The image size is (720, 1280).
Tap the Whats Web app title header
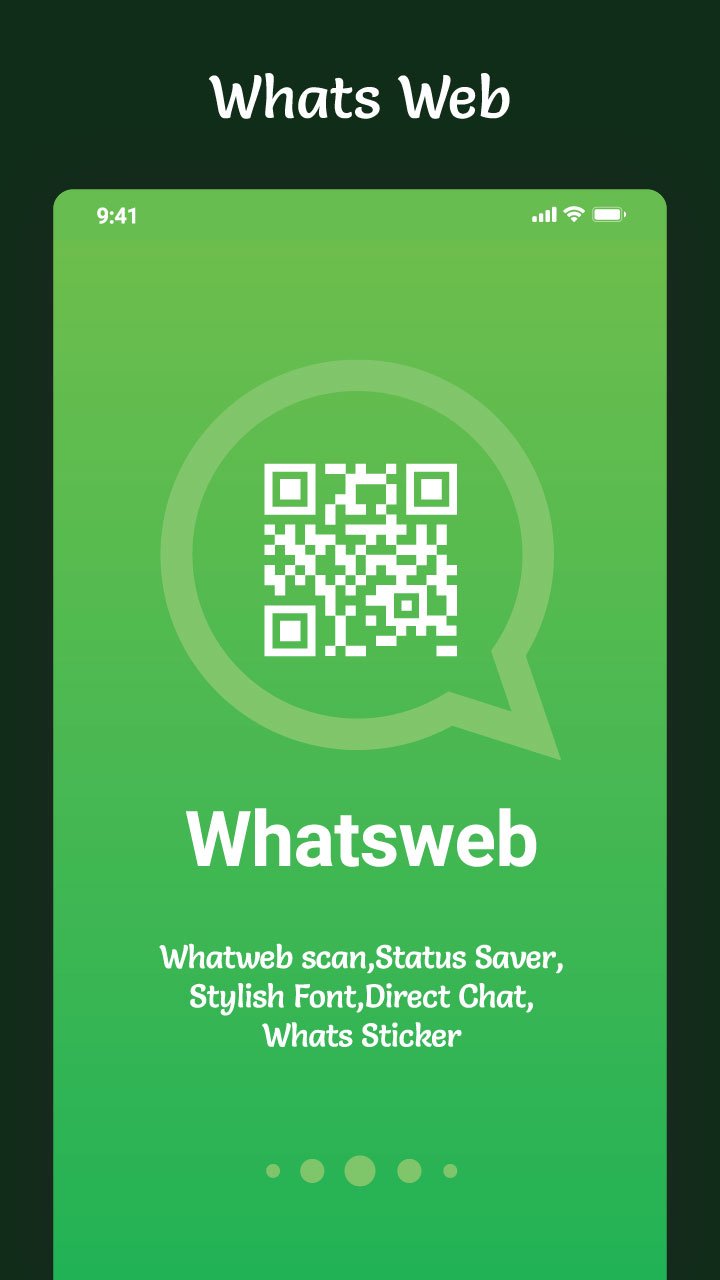click(x=362, y=96)
